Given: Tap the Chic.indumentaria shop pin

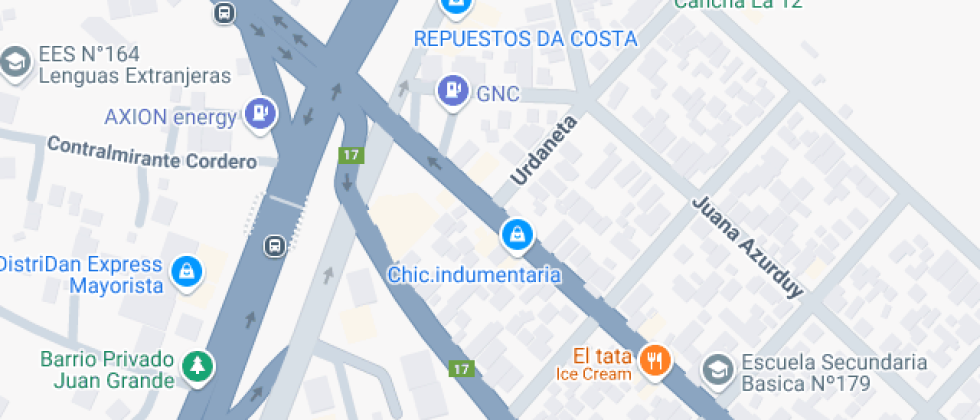Looking at the screenshot, I should (x=517, y=236).
